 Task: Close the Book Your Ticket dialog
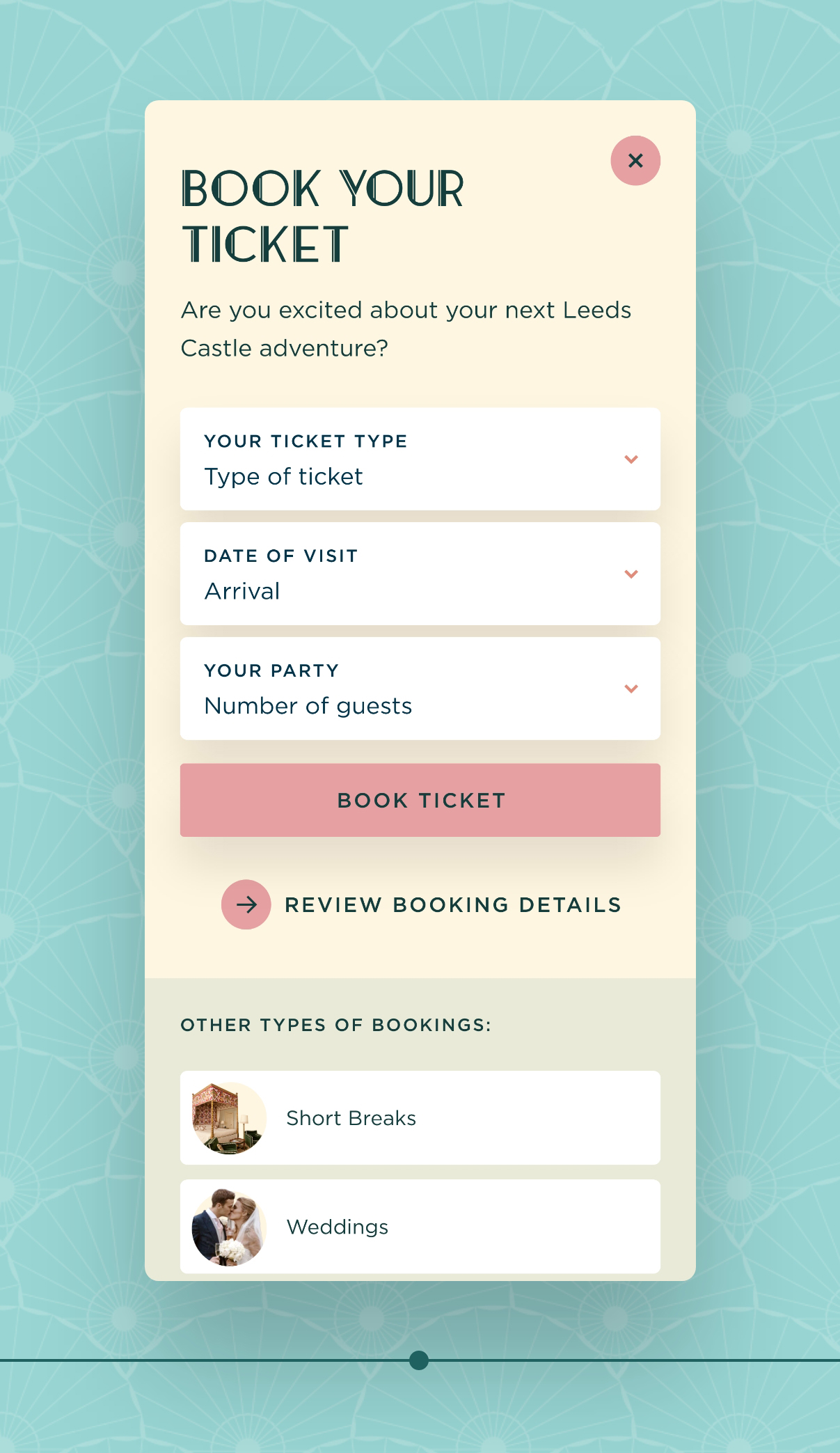point(635,161)
